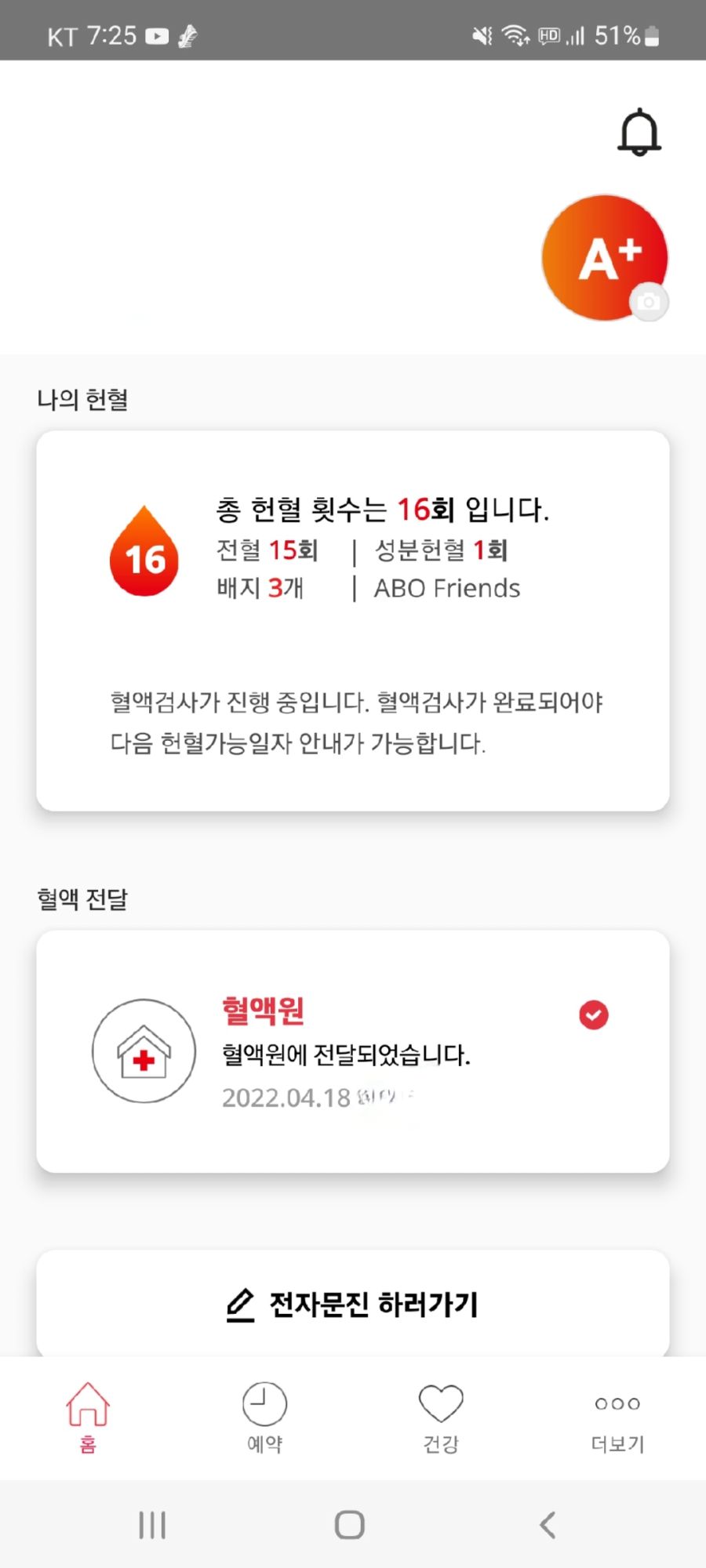Open the 혈액원 blood delivery card
Image resolution: width=706 pixels, height=1568 pixels.
(x=352, y=1051)
